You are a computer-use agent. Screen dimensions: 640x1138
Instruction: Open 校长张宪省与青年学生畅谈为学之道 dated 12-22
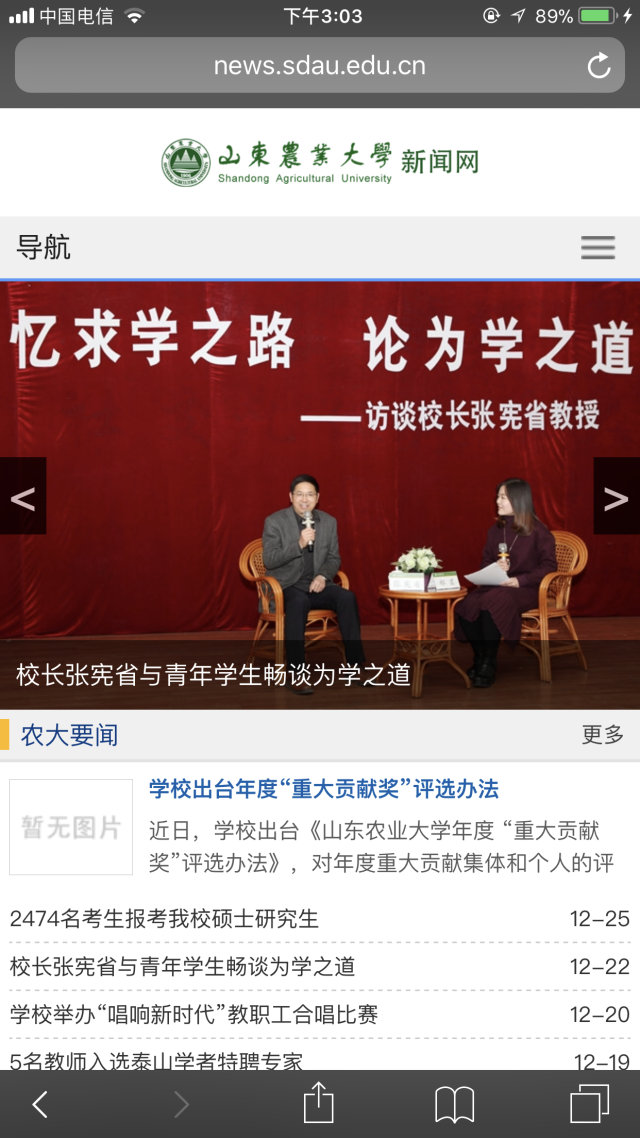(x=182, y=967)
